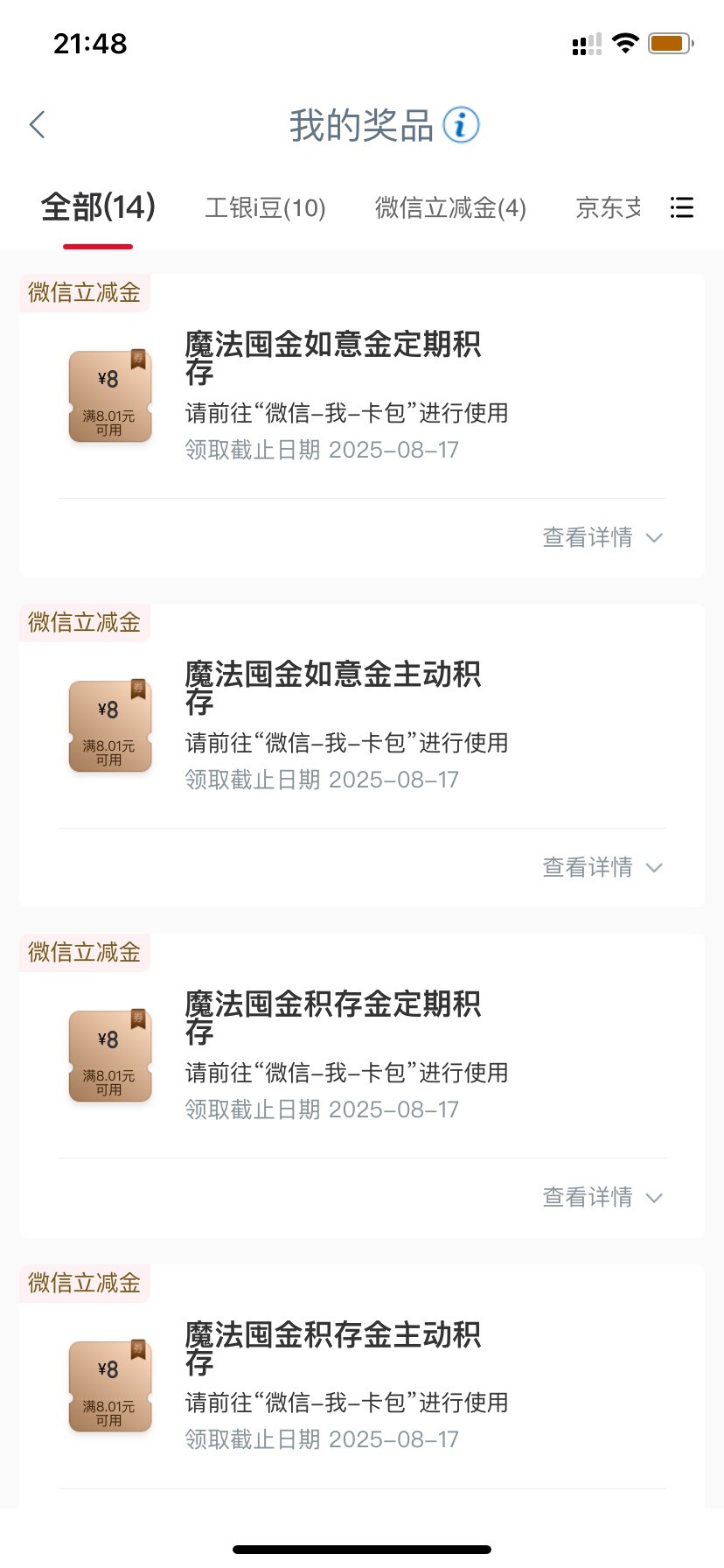
Task: Expand 查看详情 for 魔法囤金如意金主动积存
Action: pos(602,867)
